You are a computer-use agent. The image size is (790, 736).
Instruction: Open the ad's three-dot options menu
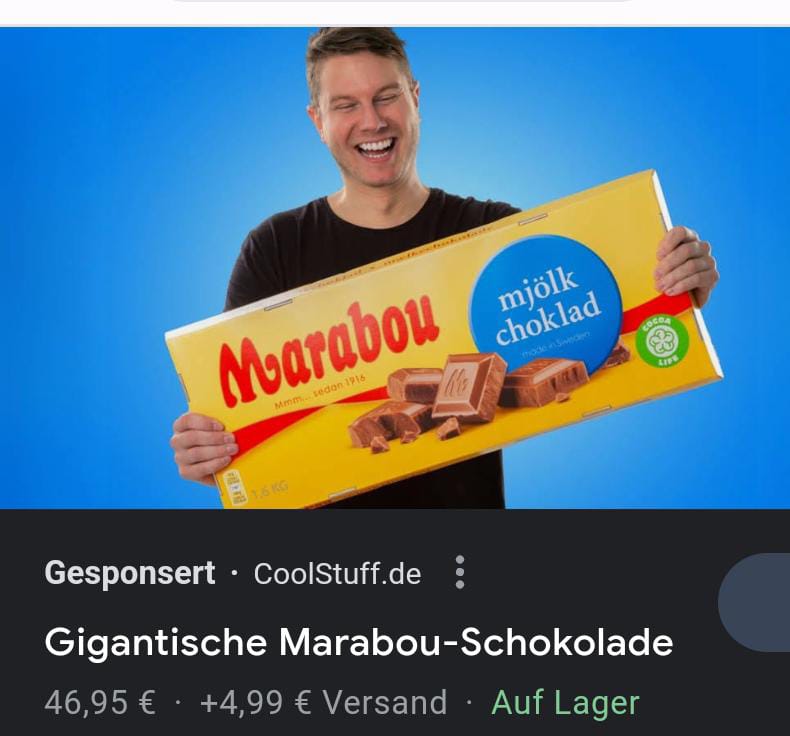pyautogui.click(x=460, y=573)
